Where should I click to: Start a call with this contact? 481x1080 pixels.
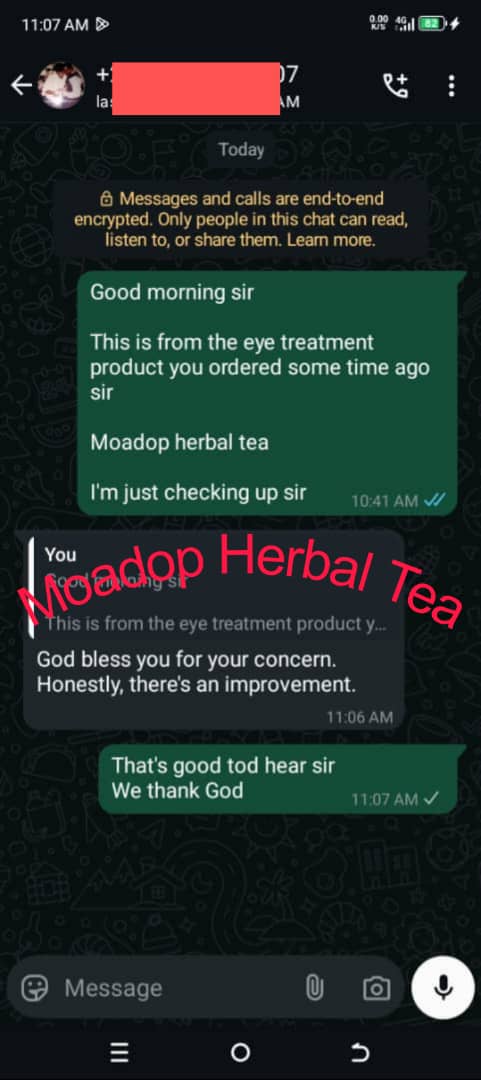tap(396, 86)
